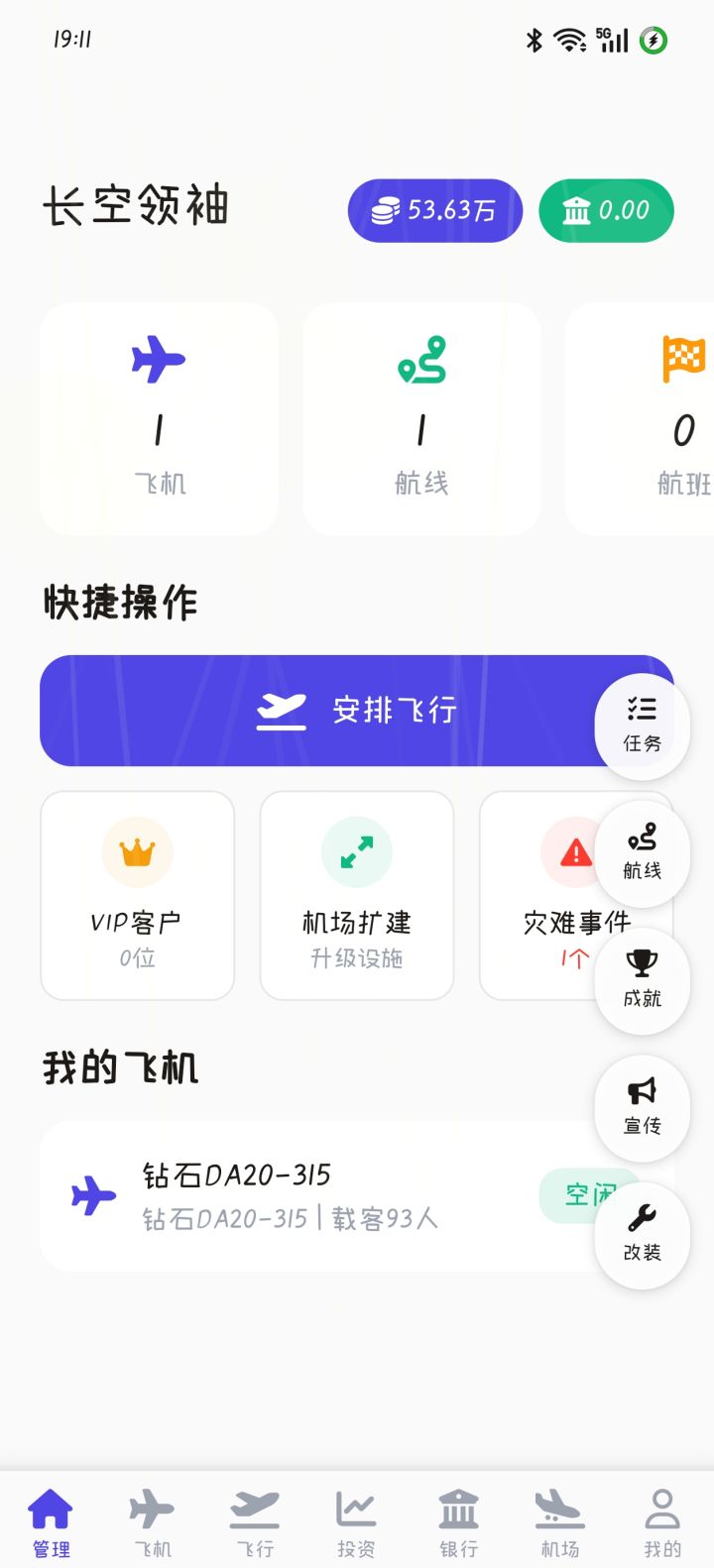
Task: Switch to the 飞机 bottom tab
Action: pos(153,1522)
